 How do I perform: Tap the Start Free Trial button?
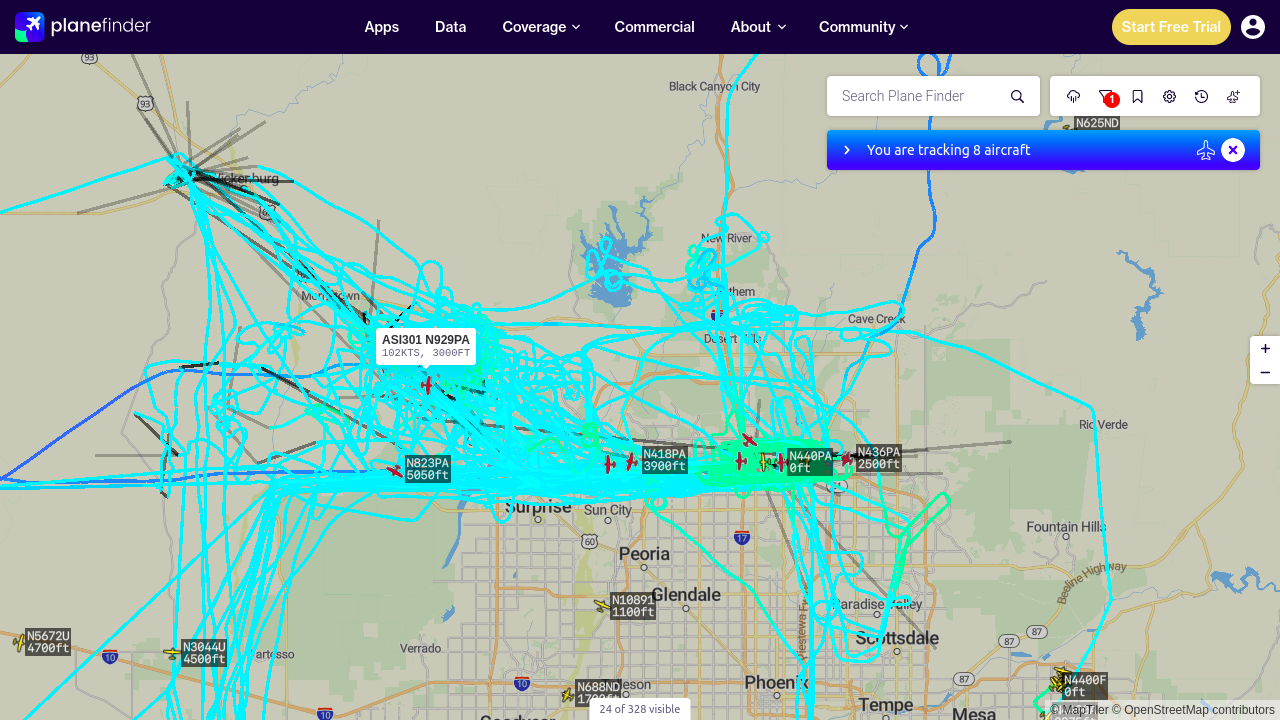click(1171, 27)
